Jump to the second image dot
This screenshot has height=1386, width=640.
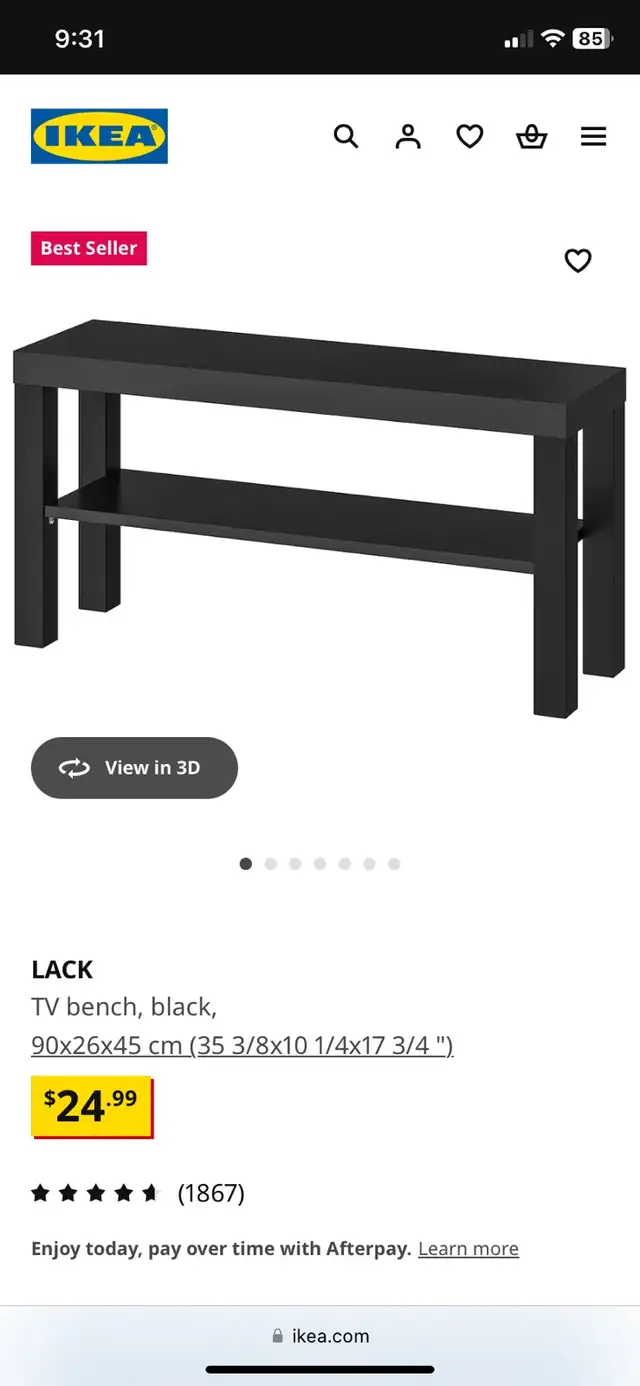point(270,864)
